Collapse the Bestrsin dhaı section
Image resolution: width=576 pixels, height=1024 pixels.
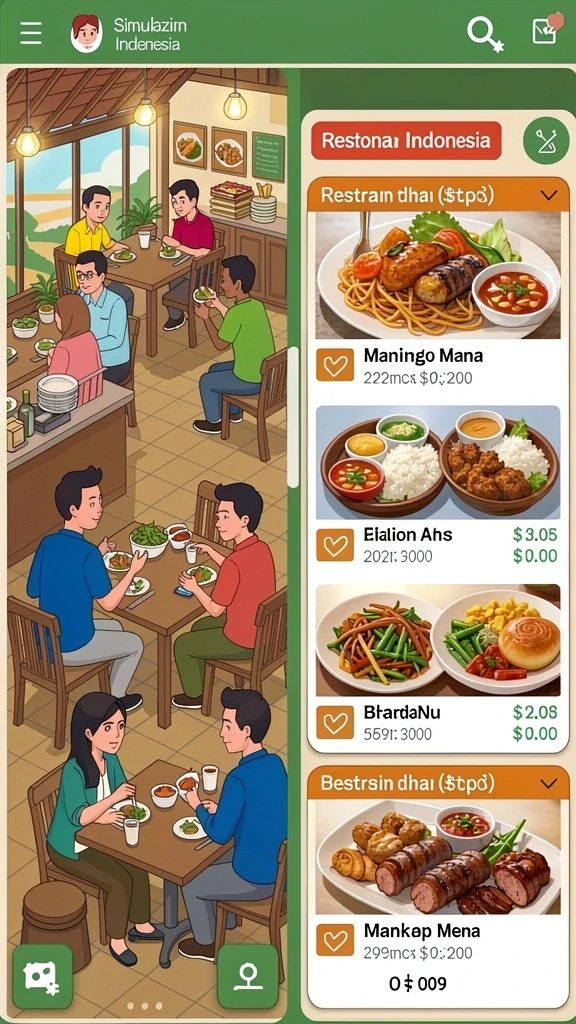point(549,783)
